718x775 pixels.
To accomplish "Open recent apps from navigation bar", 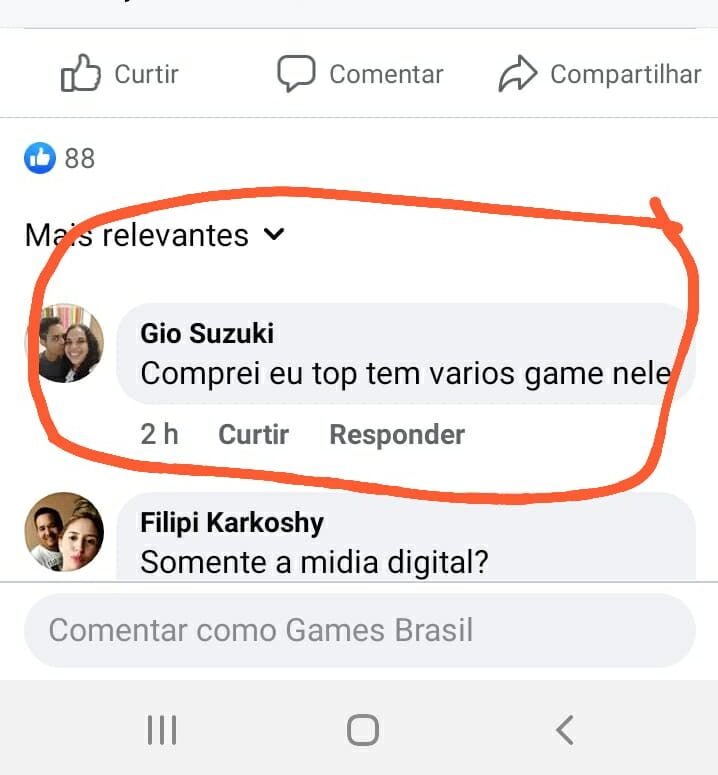I will (x=162, y=730).
